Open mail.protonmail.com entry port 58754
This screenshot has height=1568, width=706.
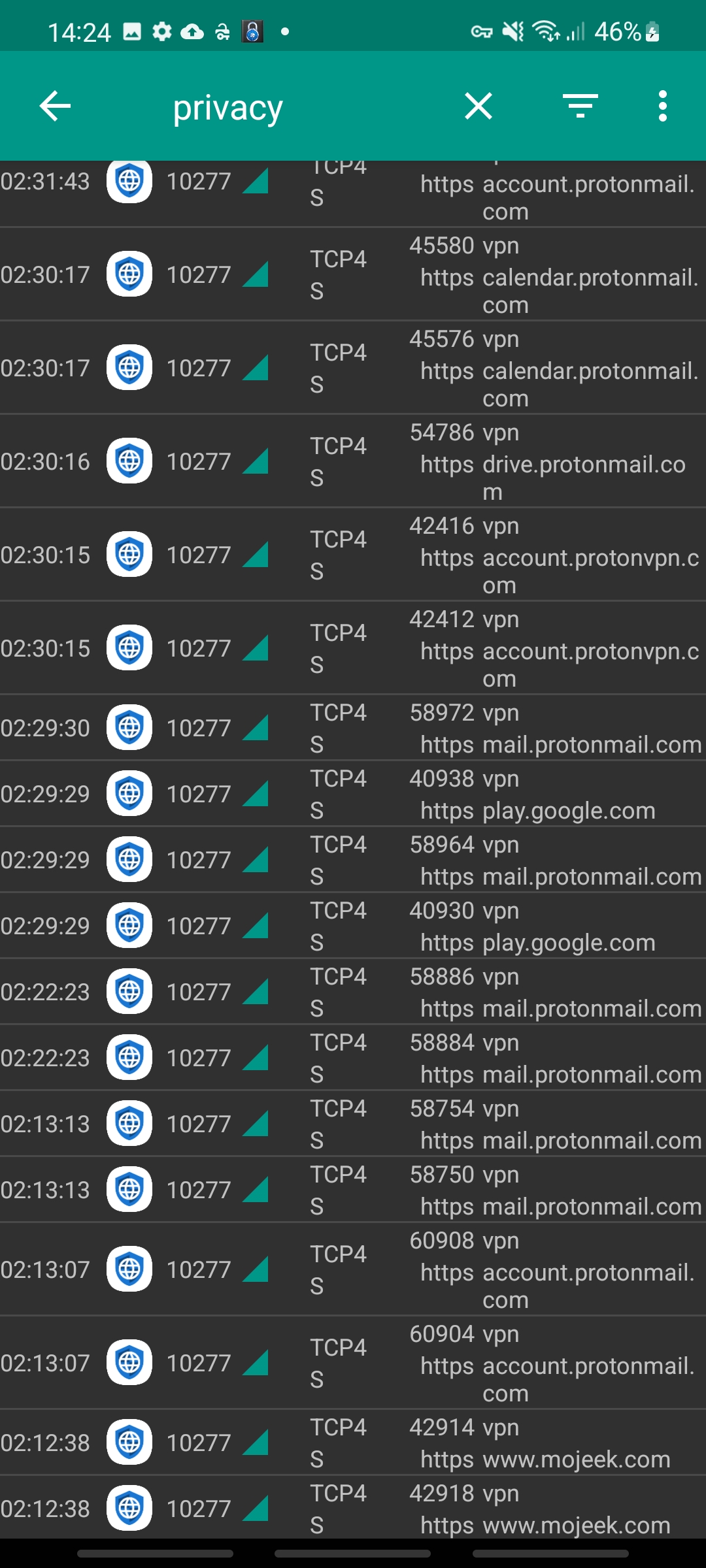353,1124
